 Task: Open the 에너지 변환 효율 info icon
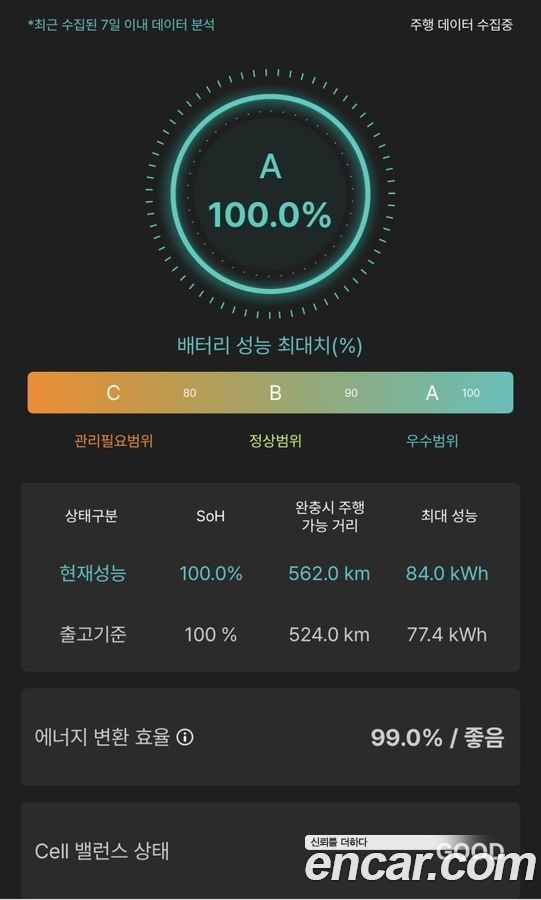(x=185, y=736)
